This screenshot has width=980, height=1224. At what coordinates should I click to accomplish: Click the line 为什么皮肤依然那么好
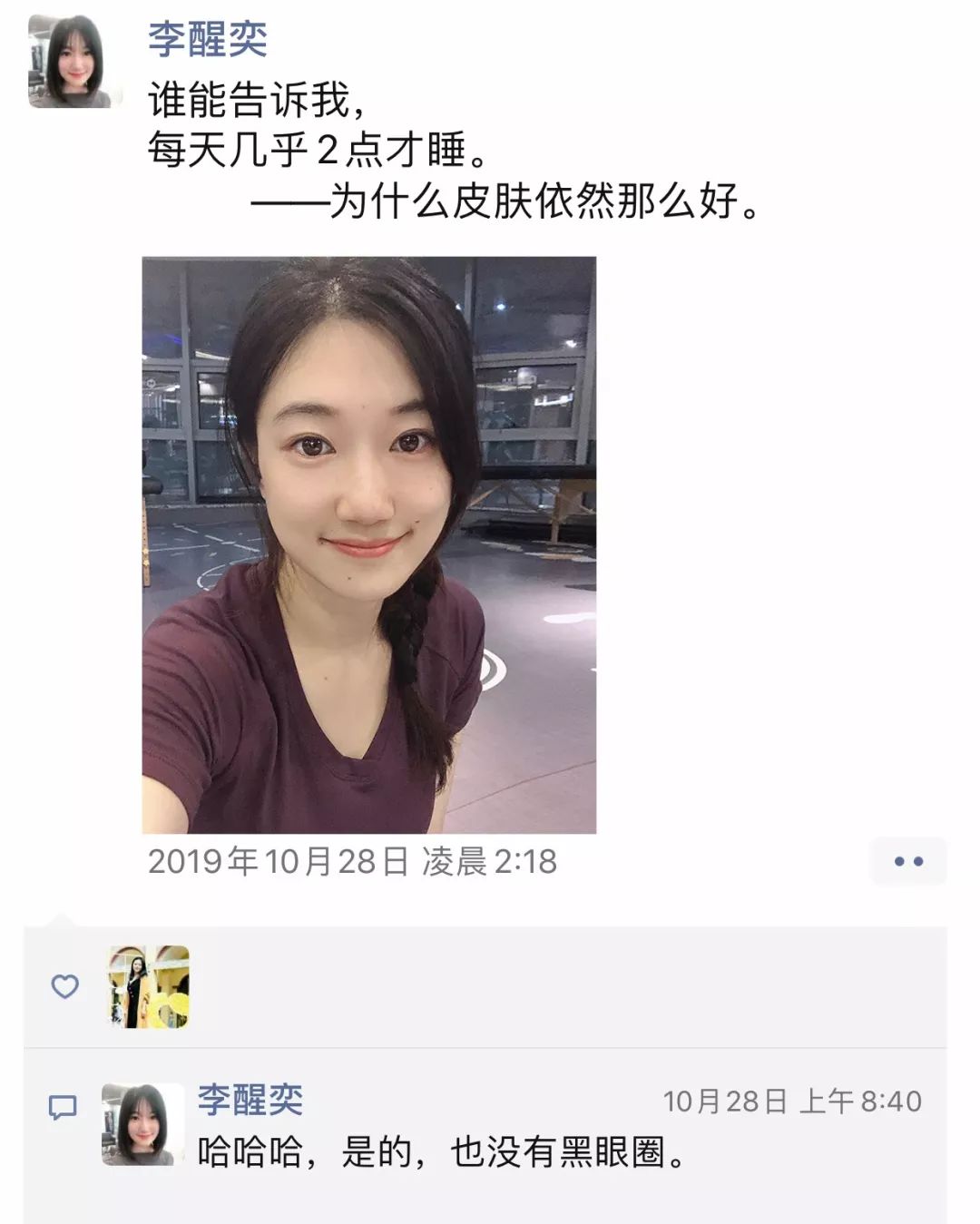504,202
